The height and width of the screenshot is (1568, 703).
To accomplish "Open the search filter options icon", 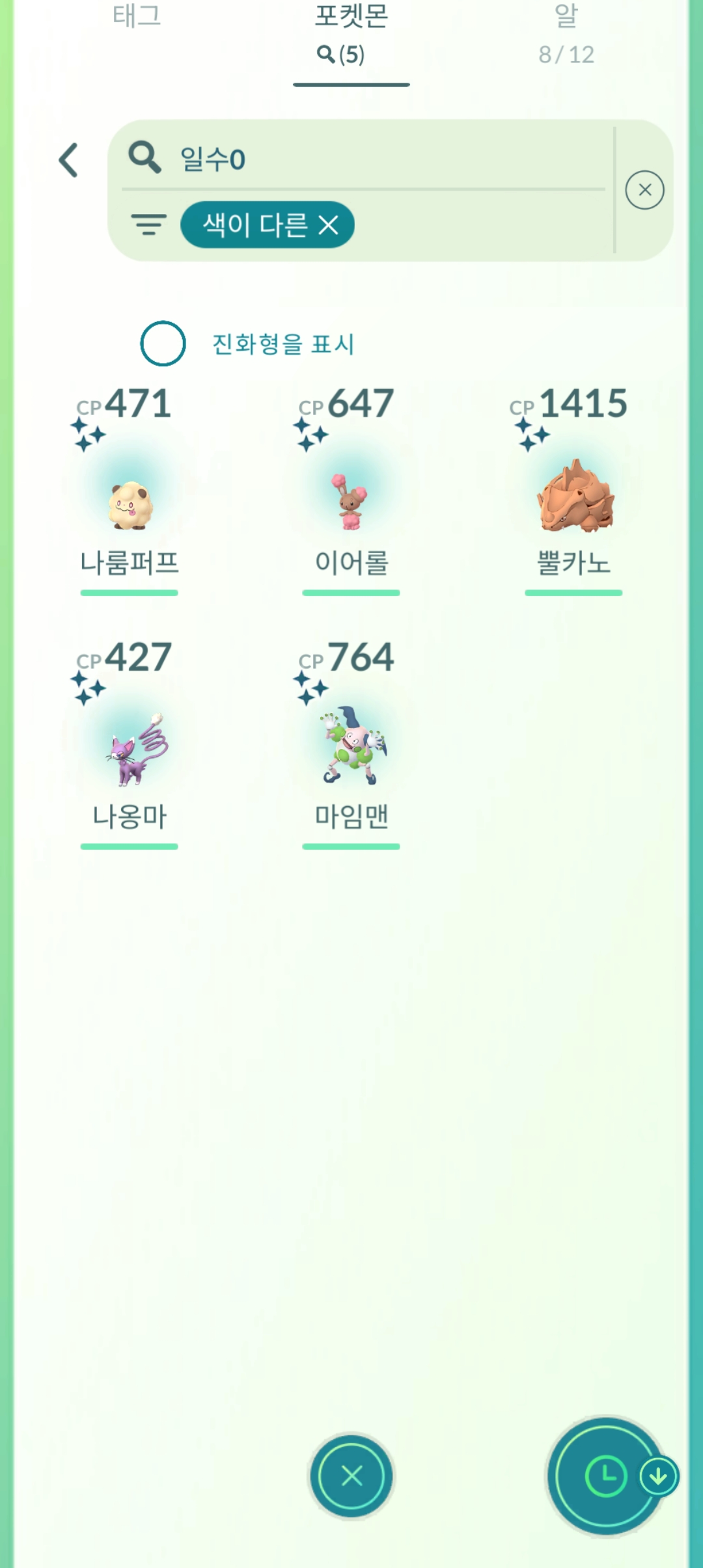I will pos(149,225).
